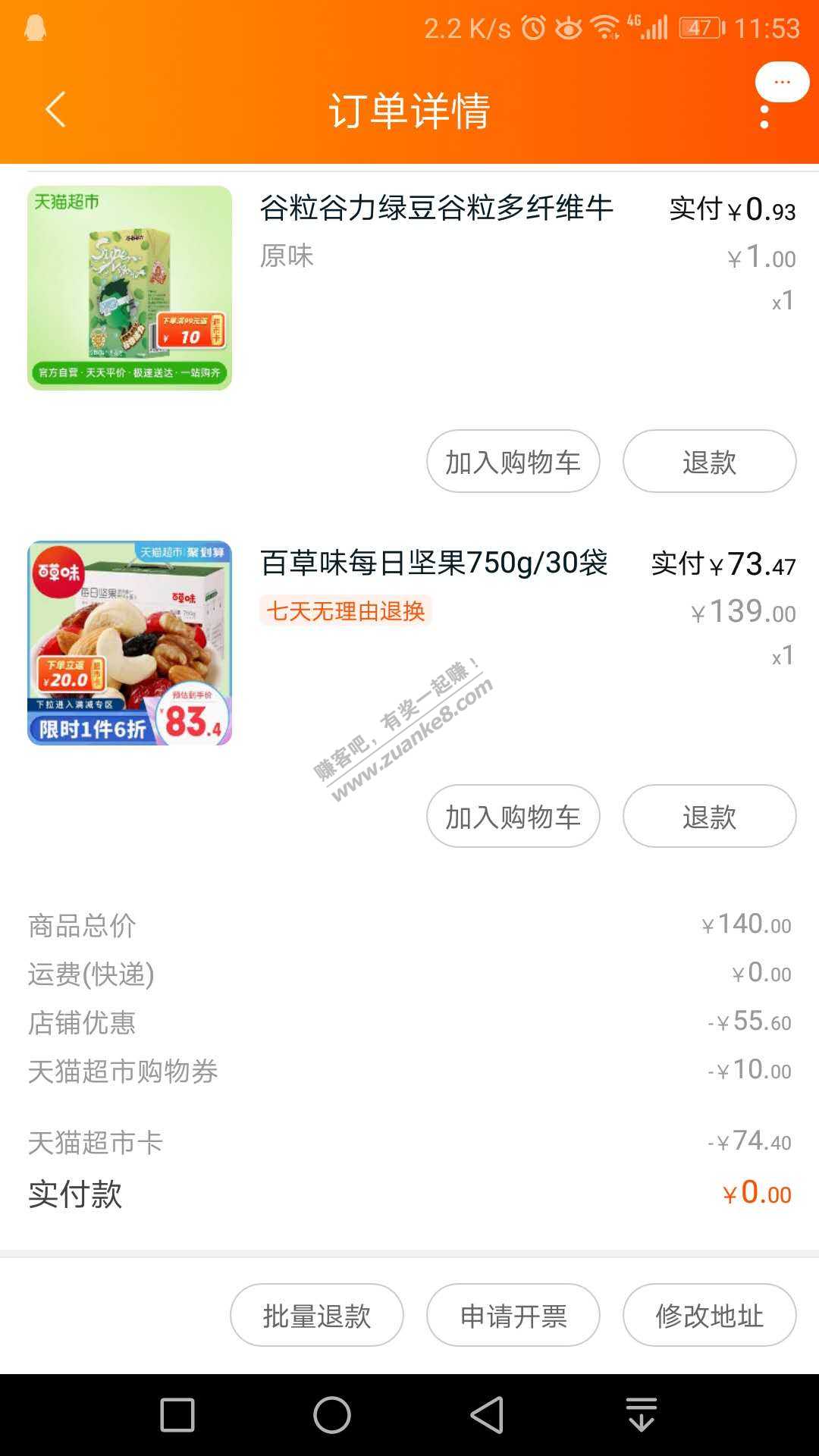819x1456 pixels.
Task: Tap 批量退款 button
Action: (x=316, y=1316)
